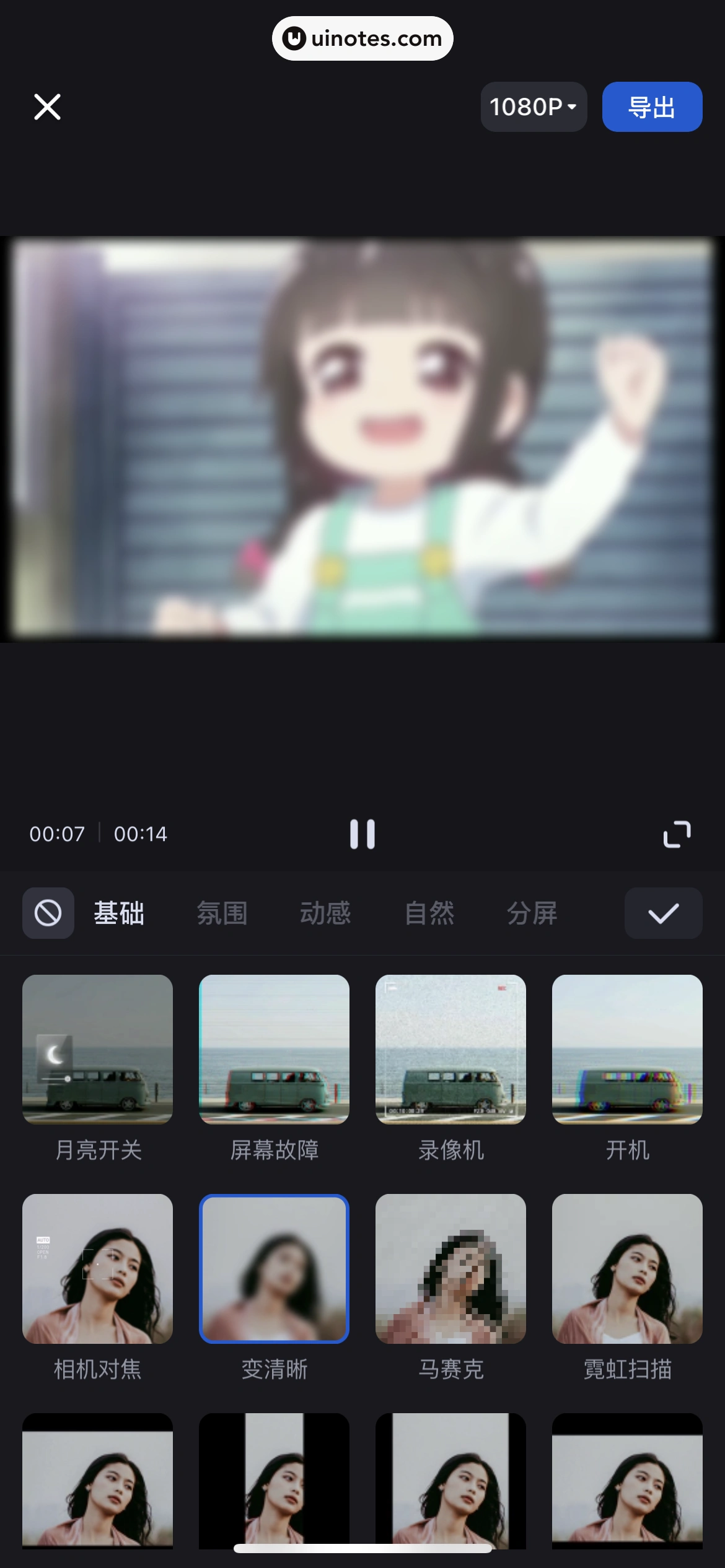Close the editor with the X button
This screenshot has height=1568, width=725.
(x=46, y=107)
